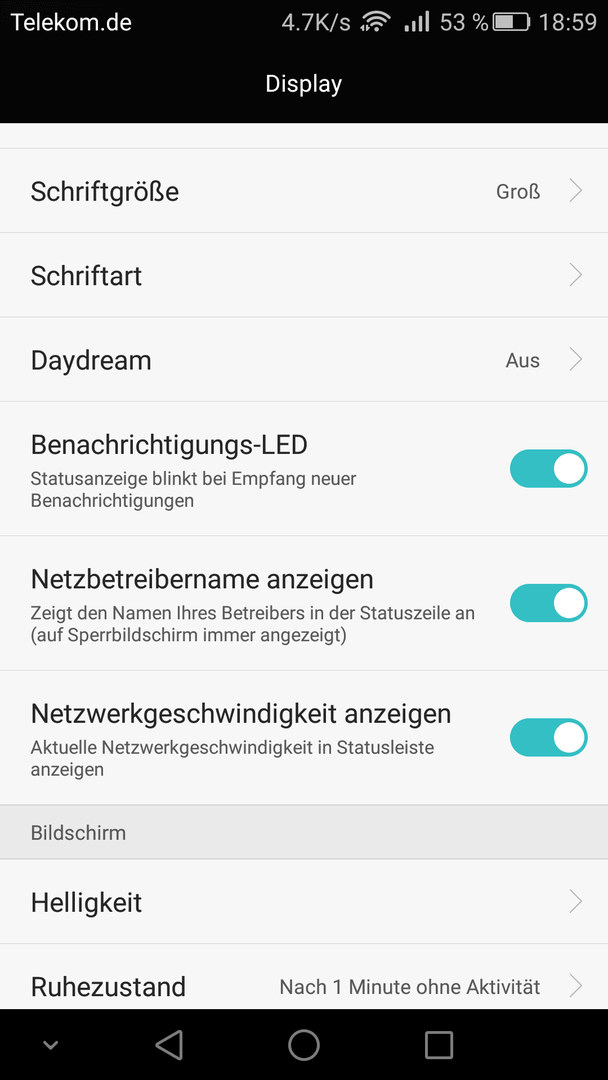Open the recent apps overview

pos(439,1045)
